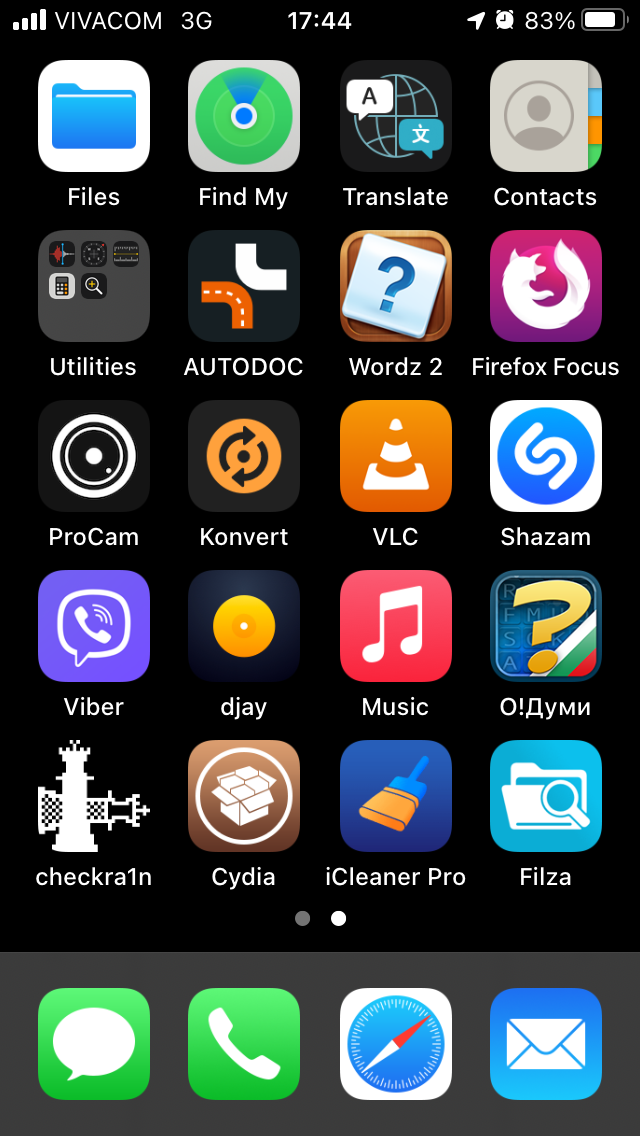Open the Translate app
The width and height of the screenshot is (640, 1136).
(396, 116)
